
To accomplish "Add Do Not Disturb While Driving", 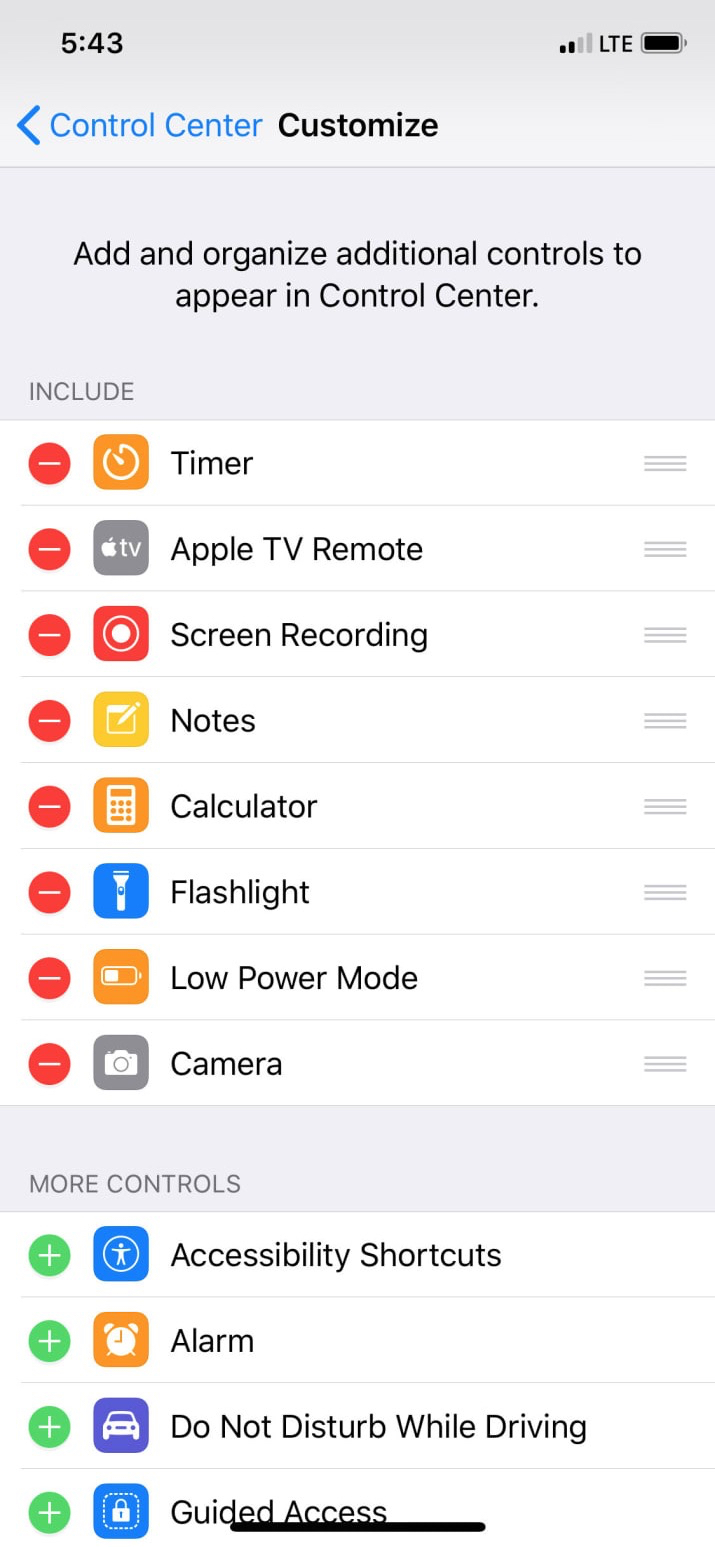I will tap(49, 1427).
